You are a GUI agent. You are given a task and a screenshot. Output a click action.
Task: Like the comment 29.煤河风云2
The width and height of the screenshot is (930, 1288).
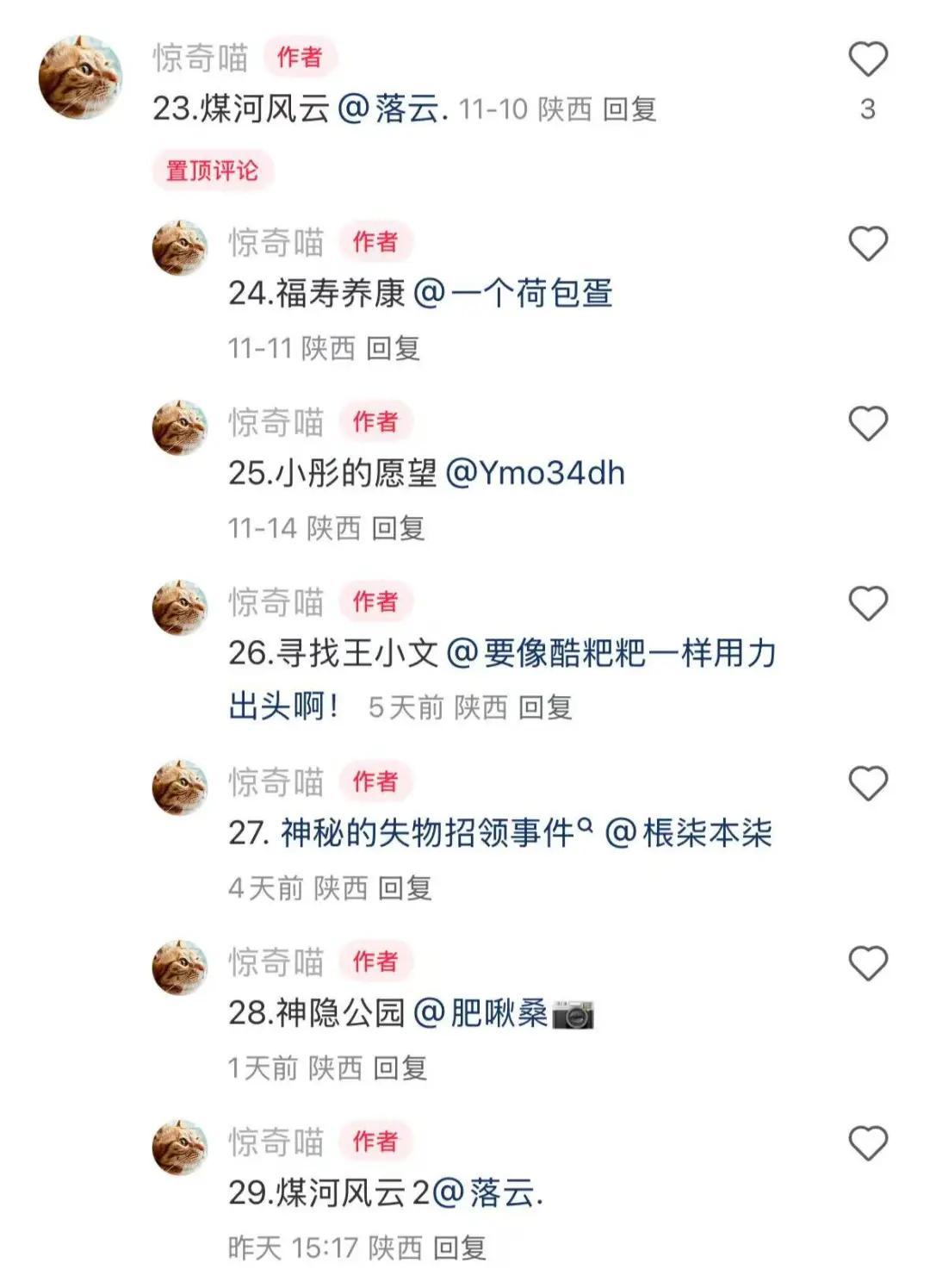click(867, 1144)
